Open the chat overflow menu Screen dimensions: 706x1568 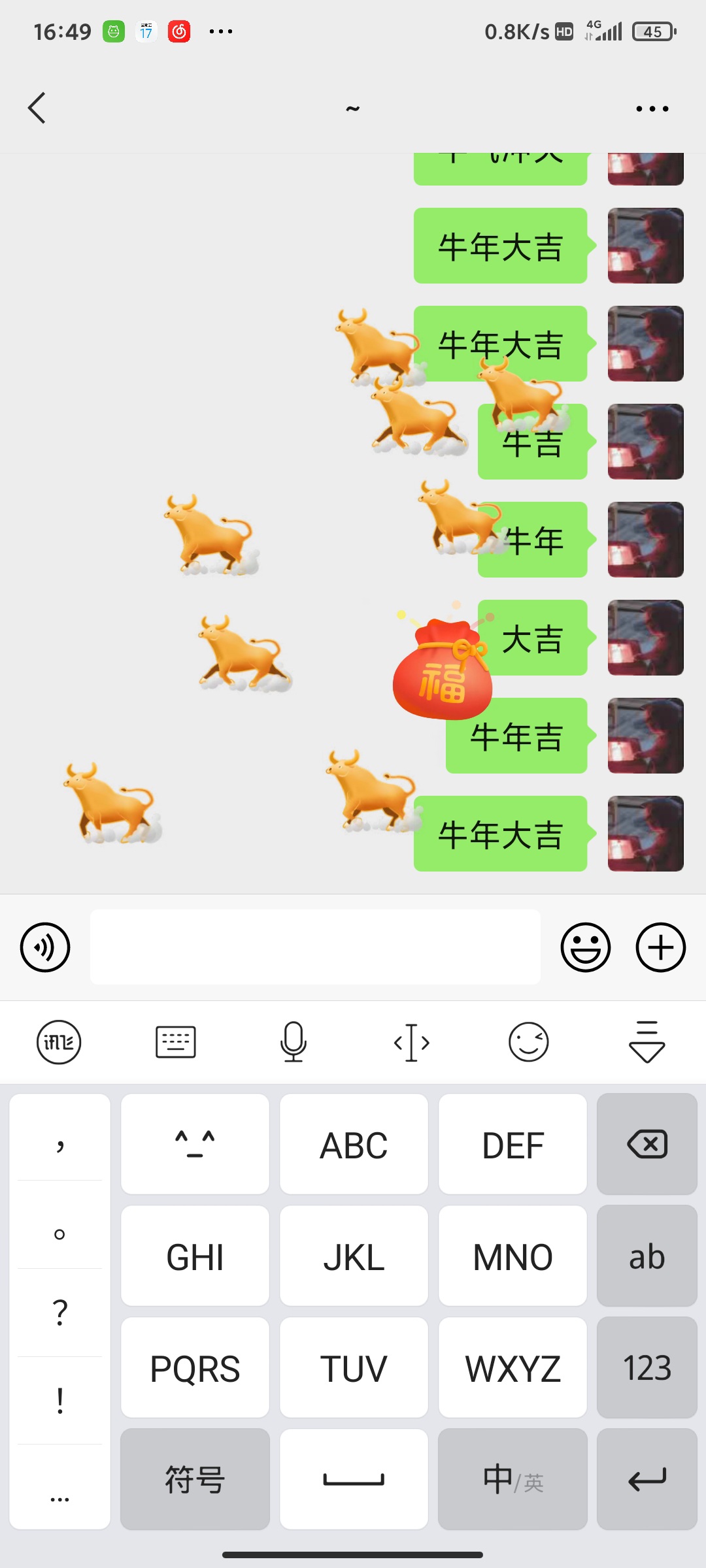[x=652, y=108]
